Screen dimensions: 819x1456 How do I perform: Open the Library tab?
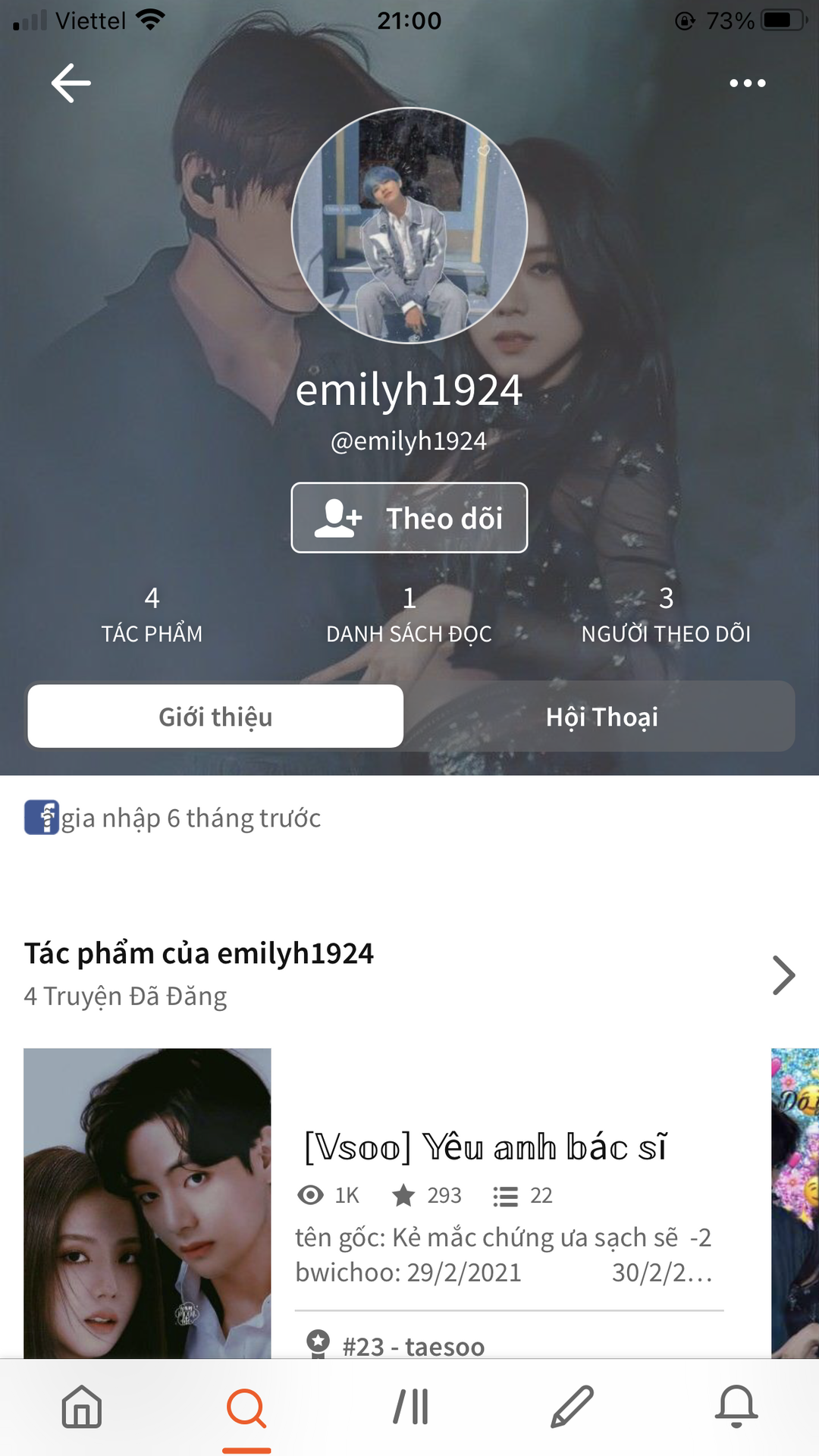[x=411, y=1407]
